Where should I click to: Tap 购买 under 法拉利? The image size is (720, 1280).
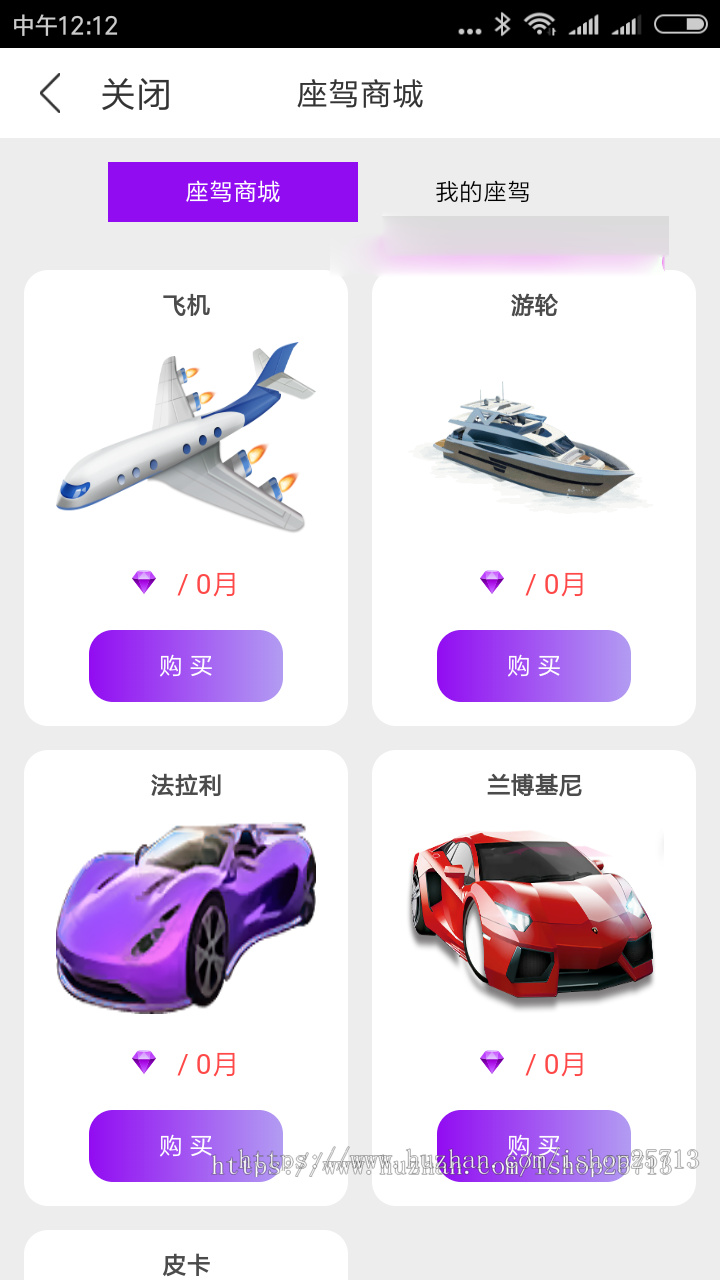point(186,1146)
